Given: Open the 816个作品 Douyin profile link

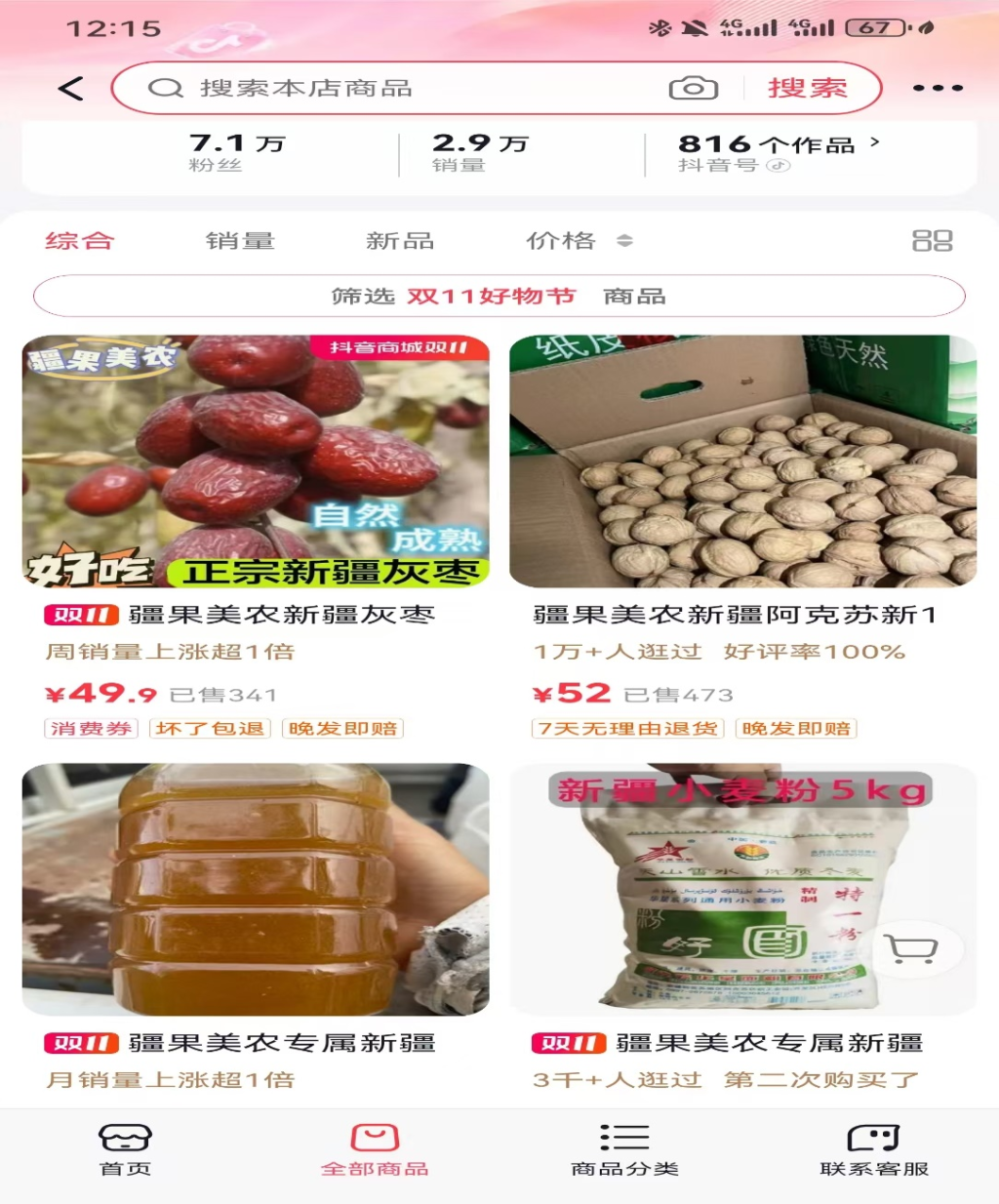Looking at the screenshot, I should pos(779,152).
